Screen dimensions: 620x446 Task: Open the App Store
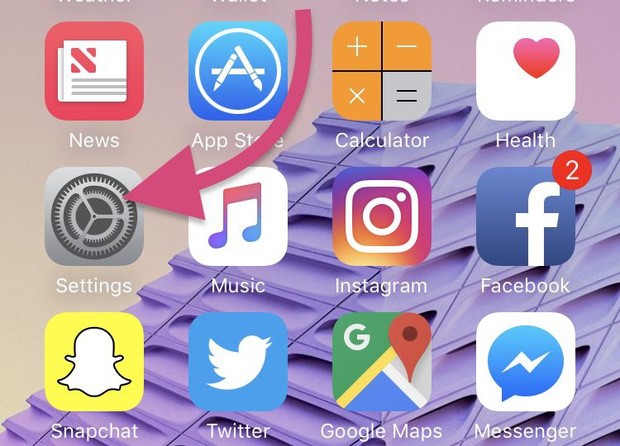238,72
